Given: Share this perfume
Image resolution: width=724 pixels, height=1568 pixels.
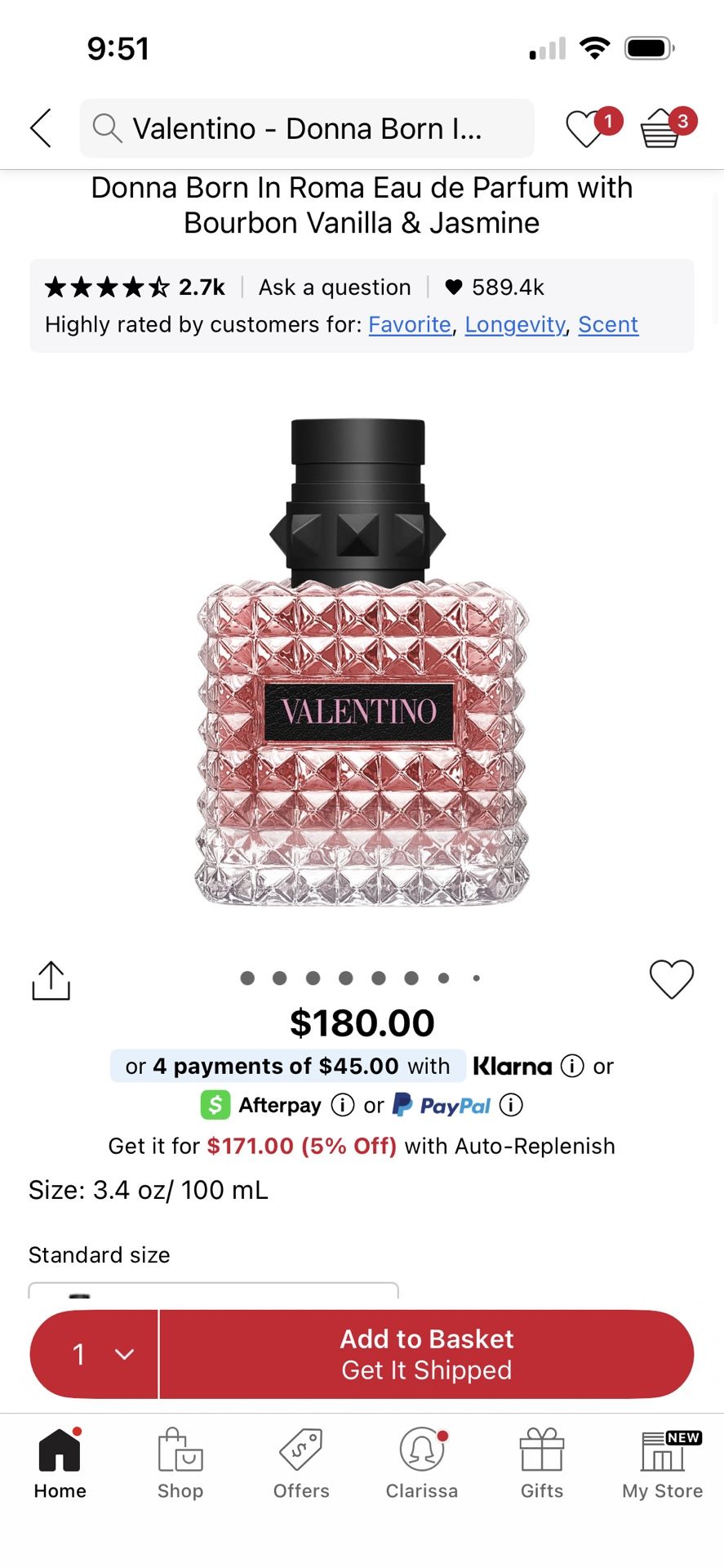Looking at the screenshot, I should [x=51, y=980].
